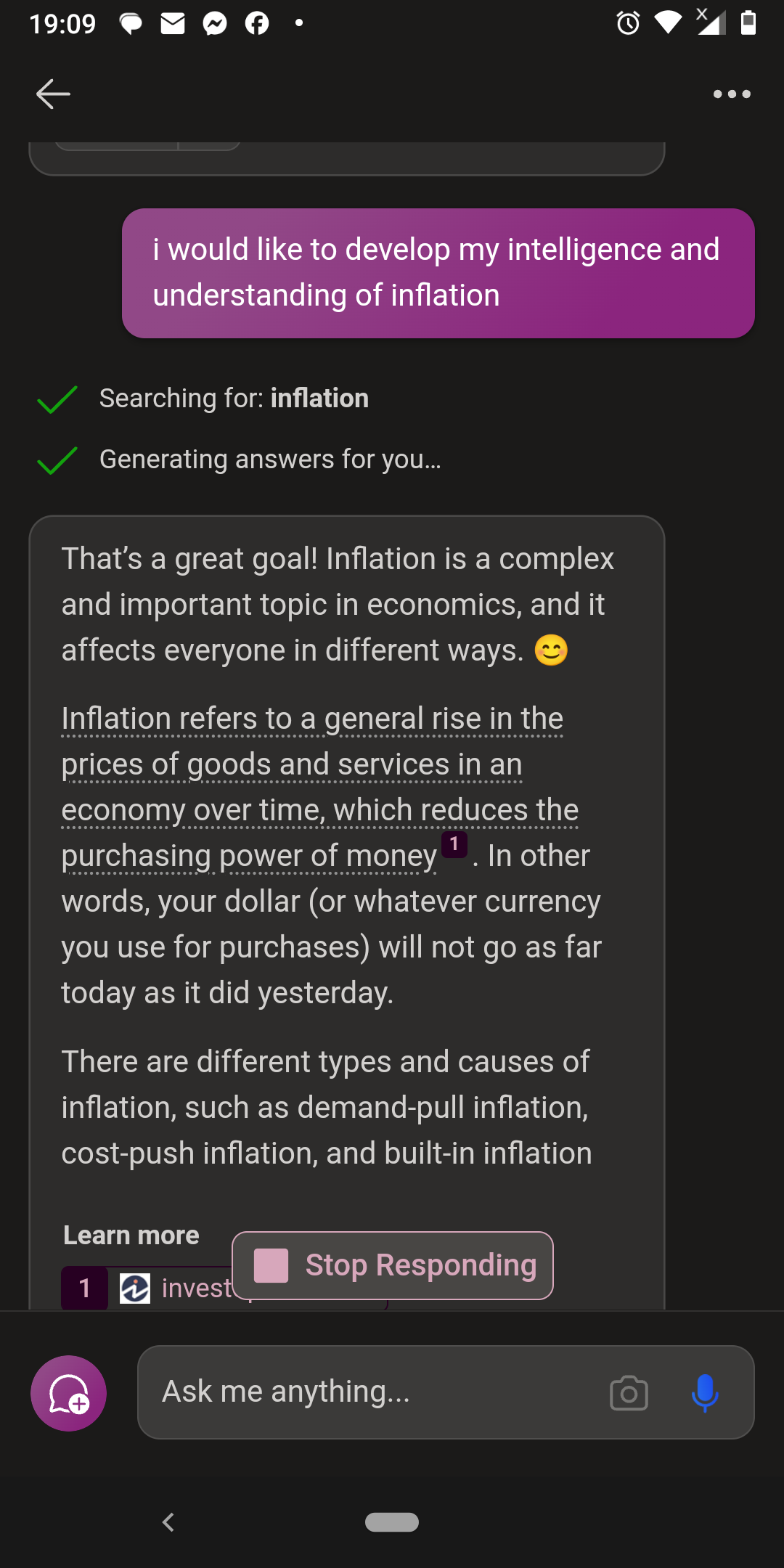
Task: Open the three-dot overflow menu
Action: tap(731, 94)
